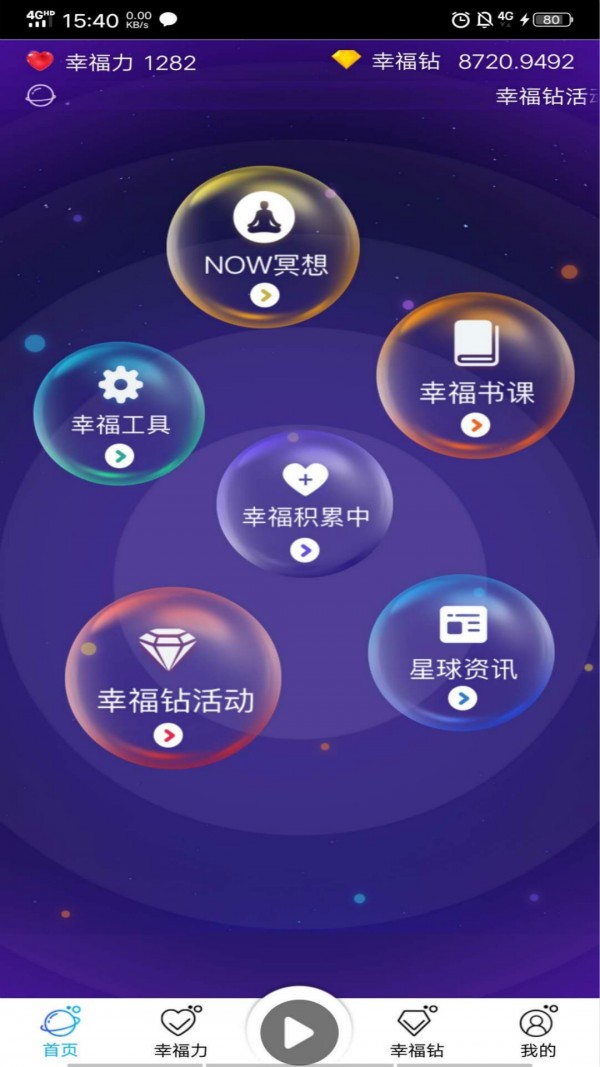The image size is (600, 1067).
Task: Tap the 幸福积累中 center bubble
Action: pos(305,505)
